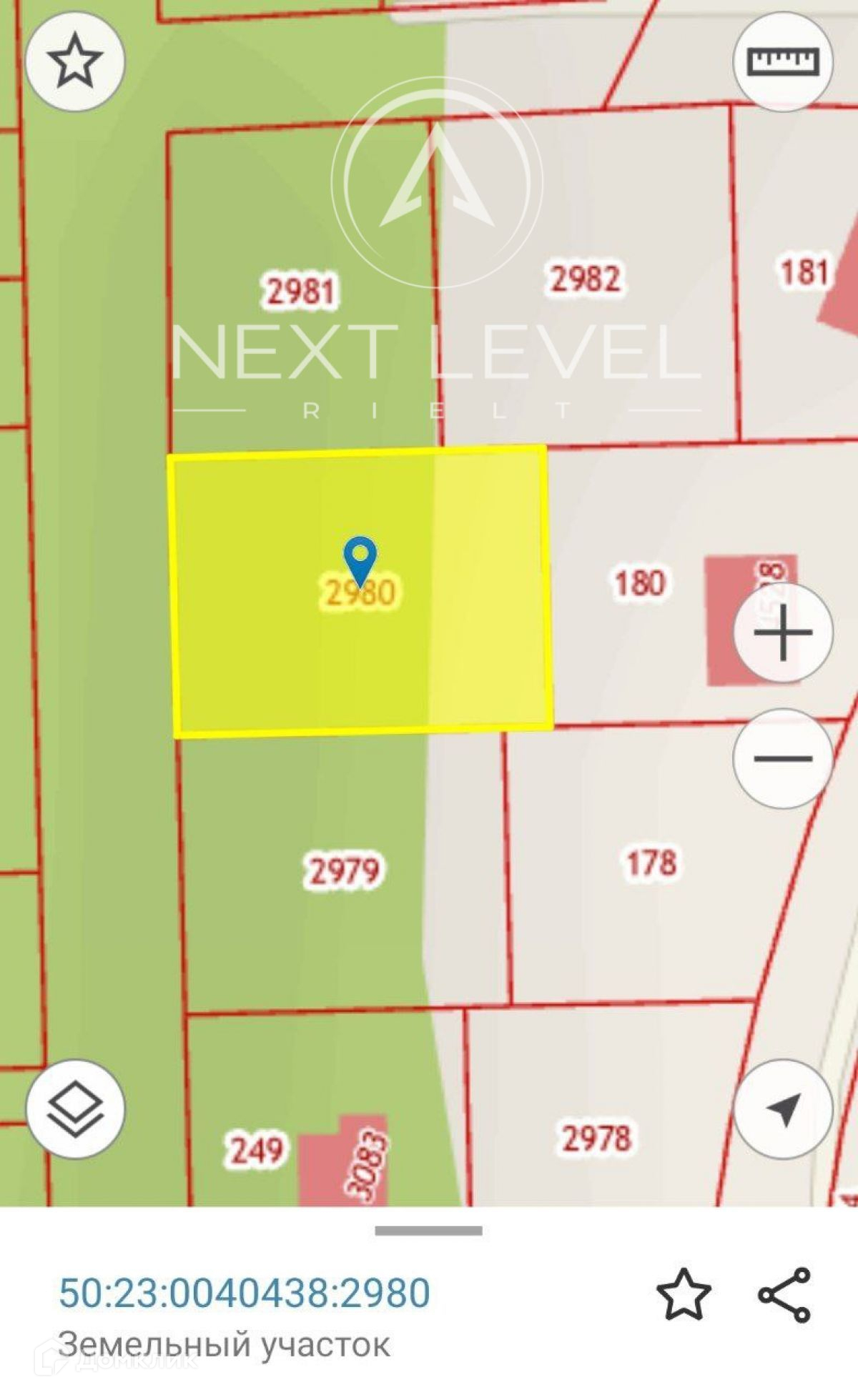Center the map on my location
This screenshot has height=1400, width=858.
click(x=783, y=1108)
